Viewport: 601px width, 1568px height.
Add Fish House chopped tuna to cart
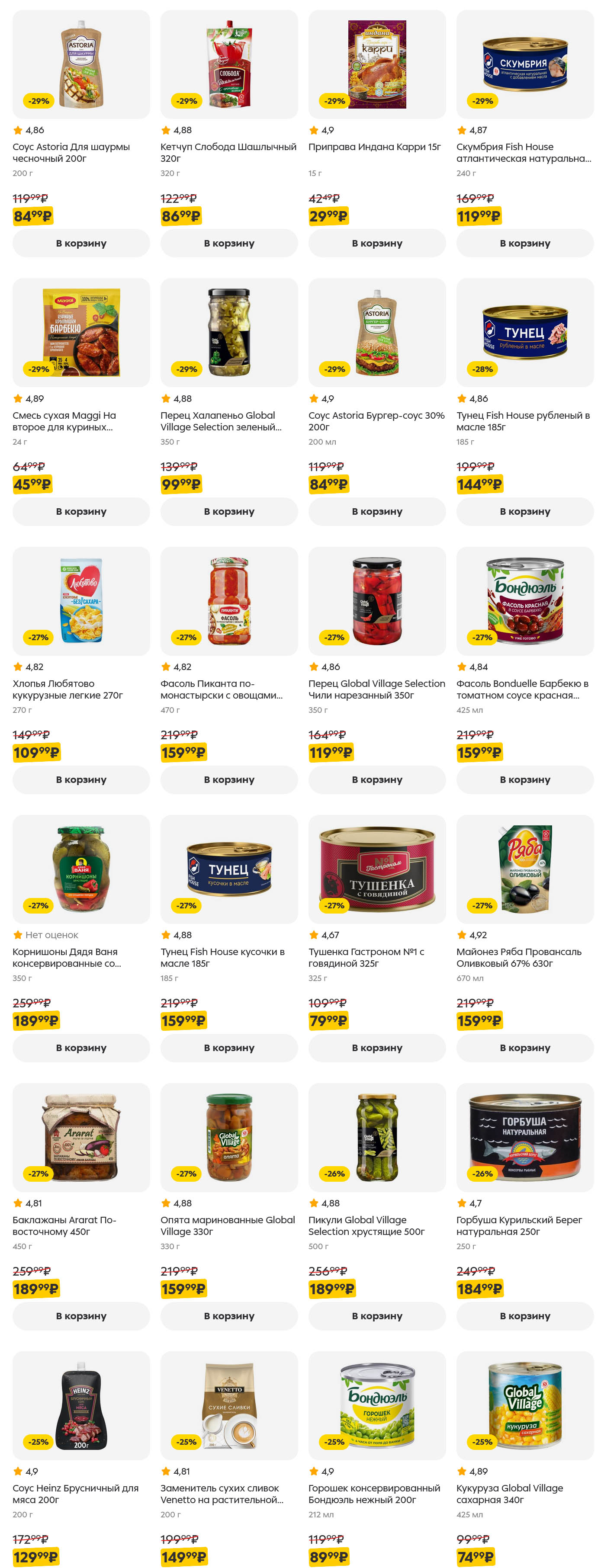click(x=525, y=511)
